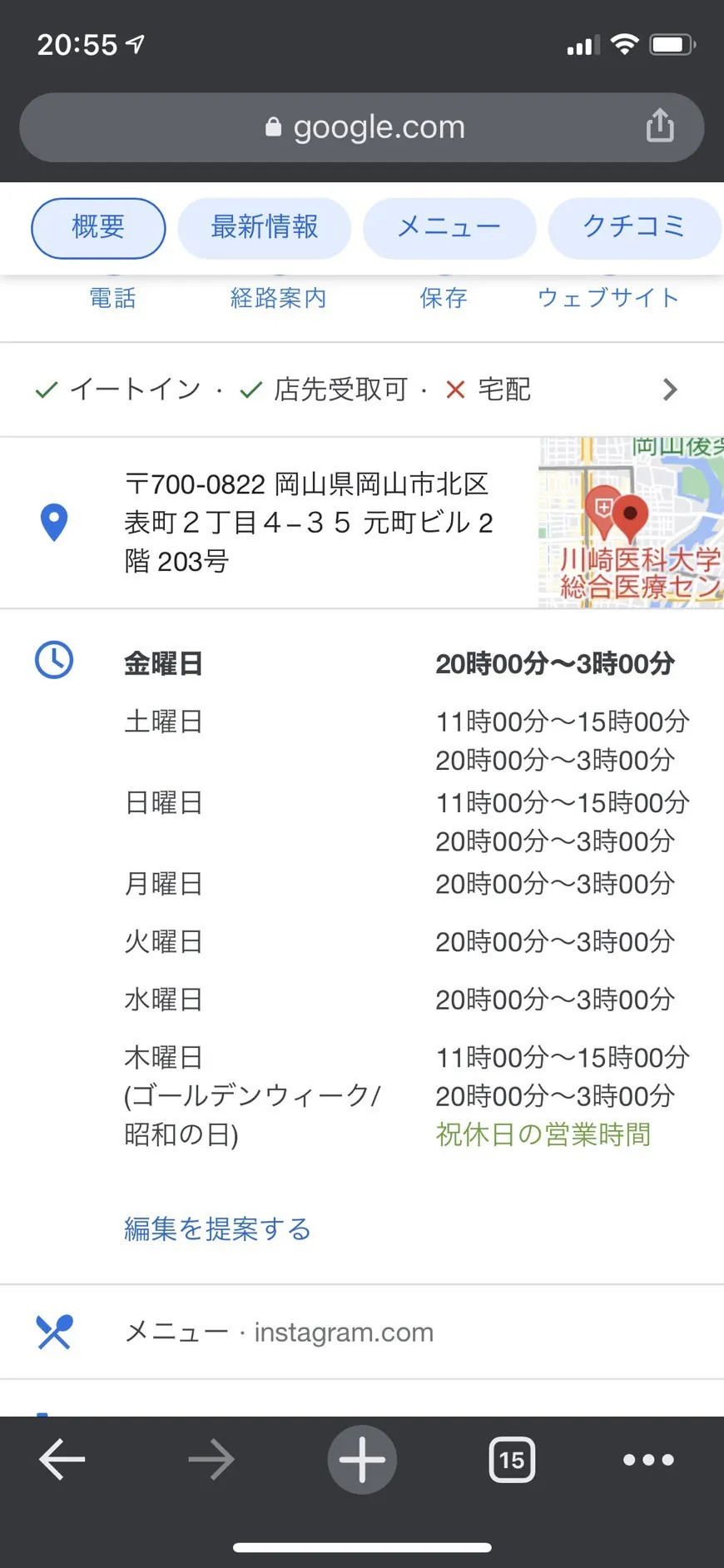Screen dimensions: 724x1568
Task: Show the 15 open tabs
Action: [511, 1460]
